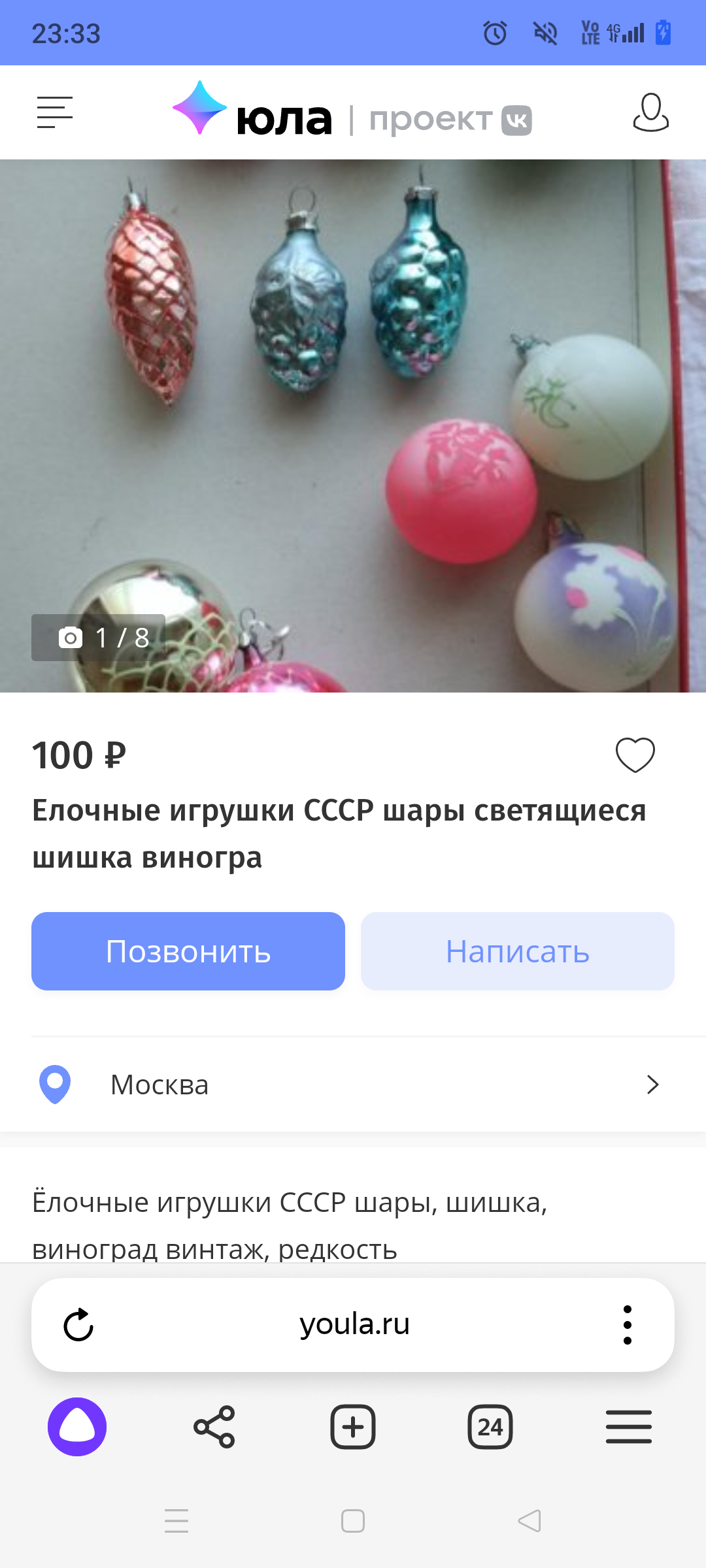Go back with the system back button
This screenshot has height=1568, width=706.
tap(529, 1521)
